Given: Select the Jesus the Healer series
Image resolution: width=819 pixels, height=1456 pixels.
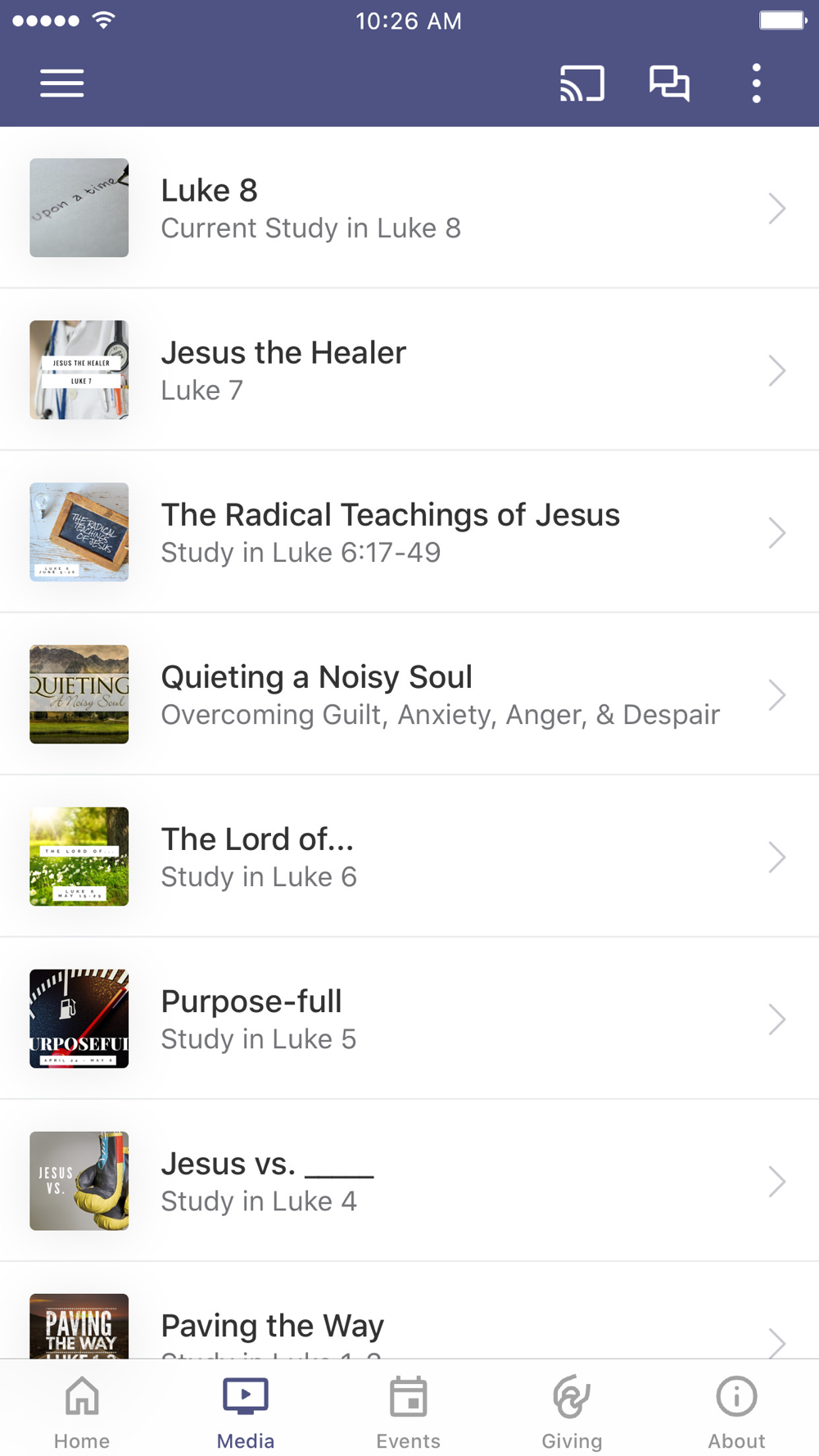Looking at the screenshot, I should pos(409,370).
